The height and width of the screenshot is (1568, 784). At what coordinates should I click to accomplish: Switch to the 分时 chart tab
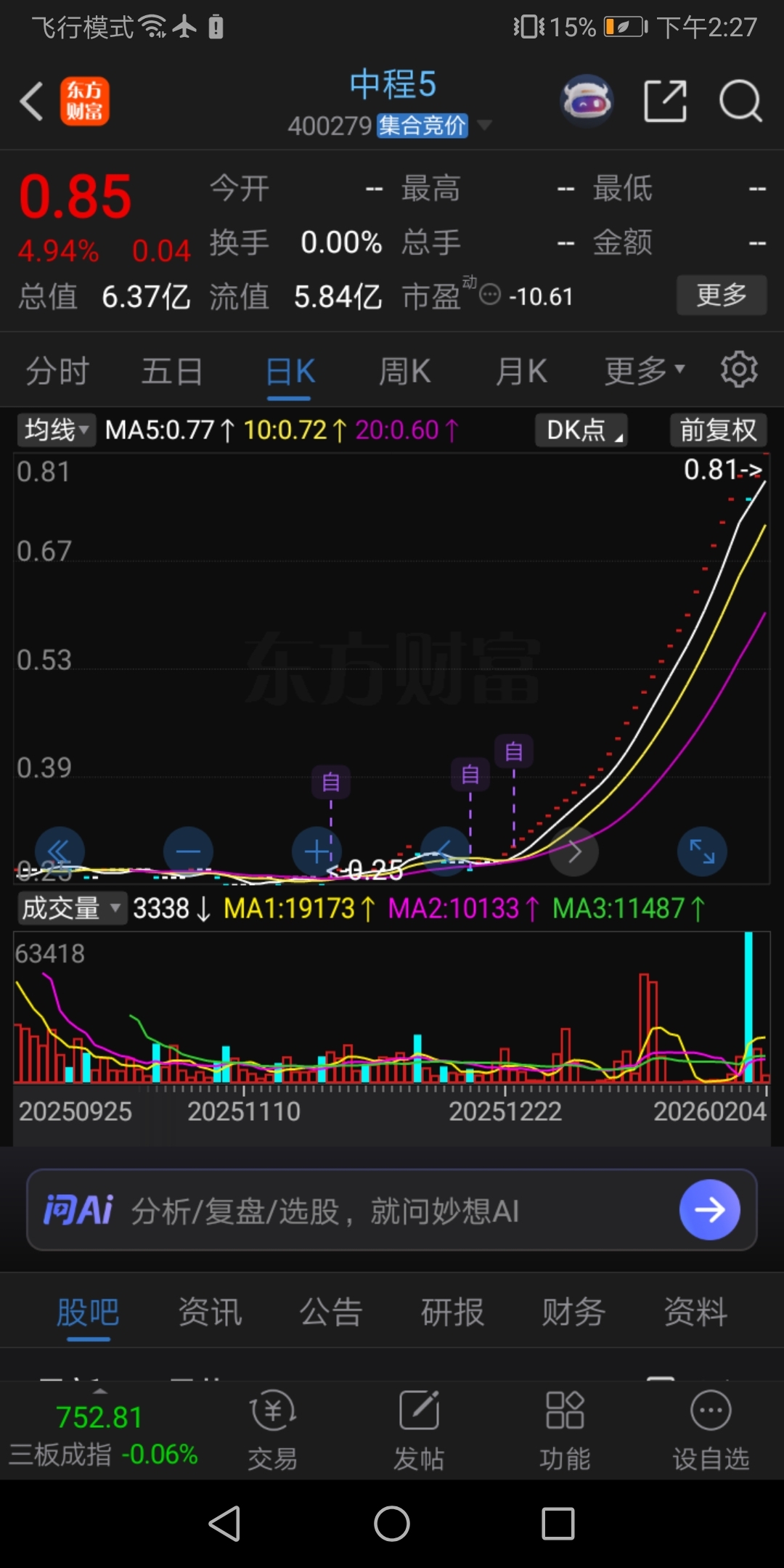click(x=57, y=372)
